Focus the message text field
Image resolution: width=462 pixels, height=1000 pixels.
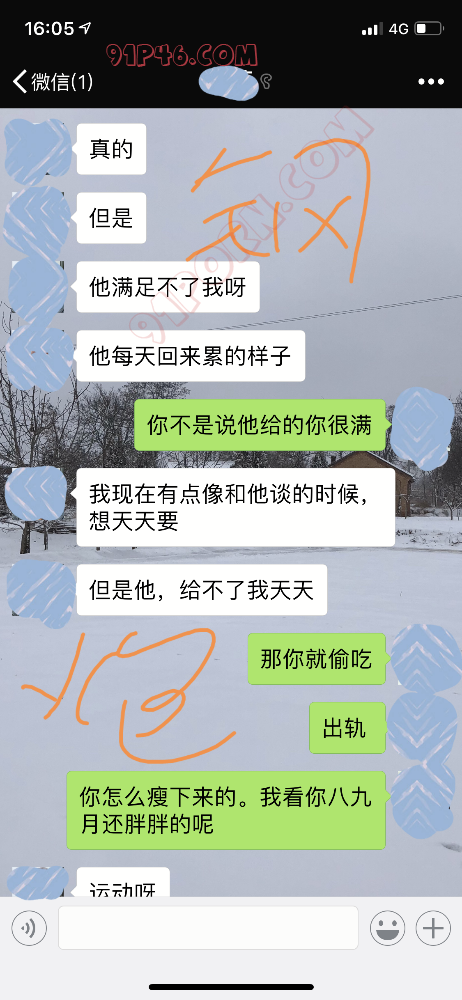(x=208, y=927)
